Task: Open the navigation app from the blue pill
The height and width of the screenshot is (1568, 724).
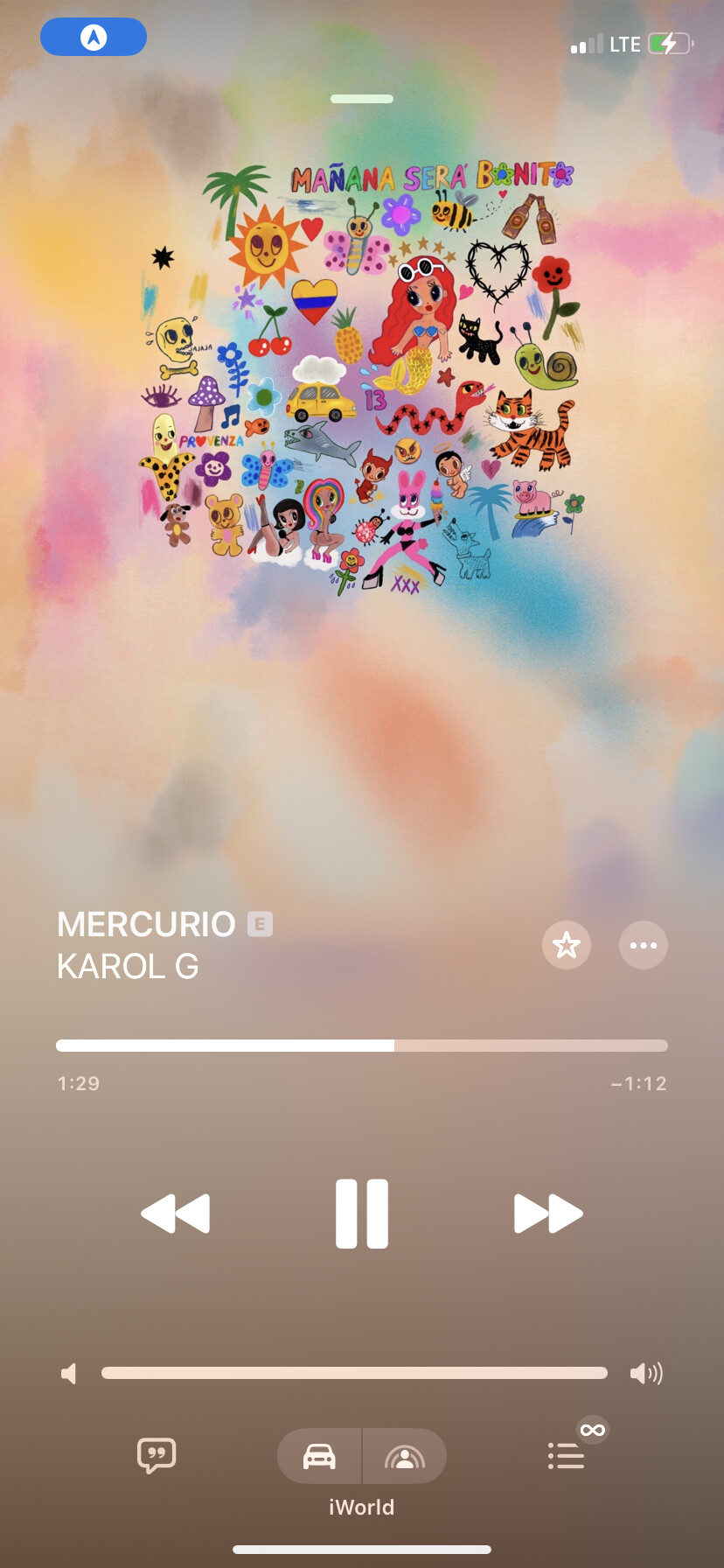Action: 94,37
